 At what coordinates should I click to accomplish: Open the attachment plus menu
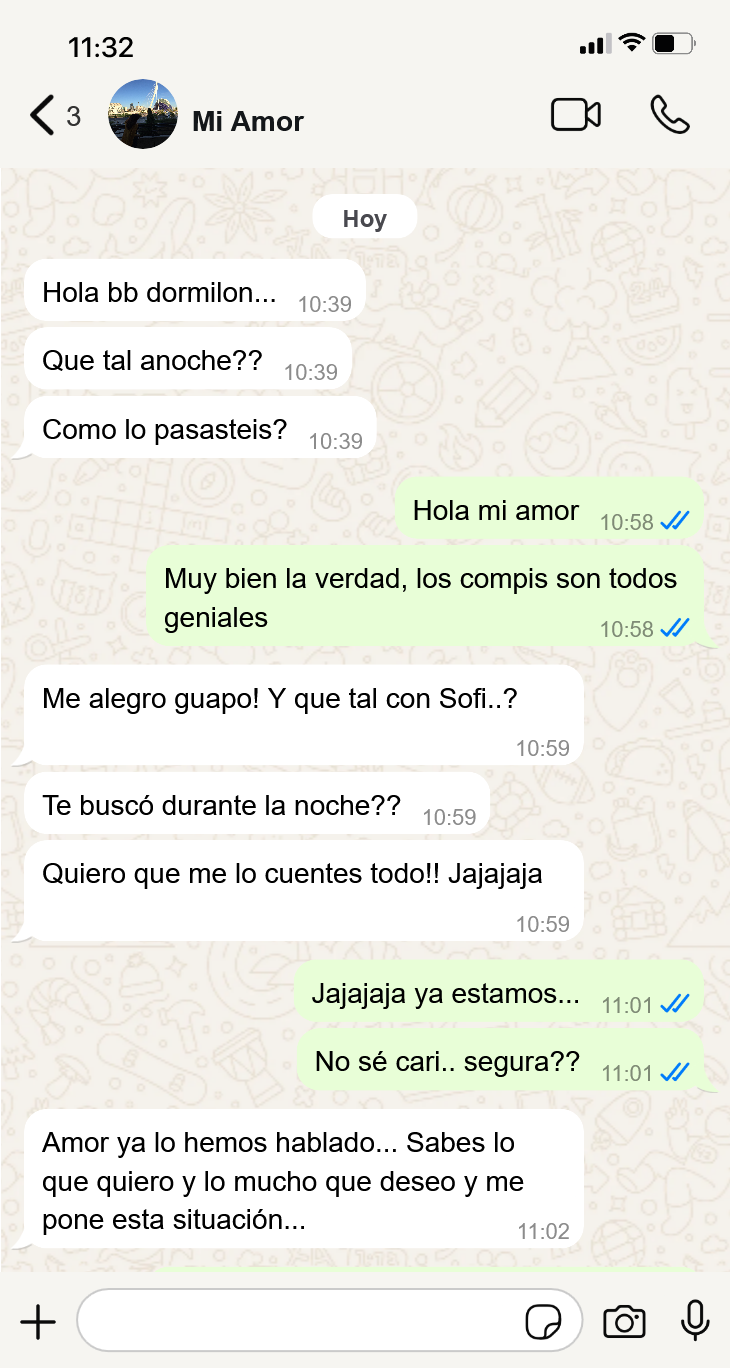click(x=38, y=1322)
